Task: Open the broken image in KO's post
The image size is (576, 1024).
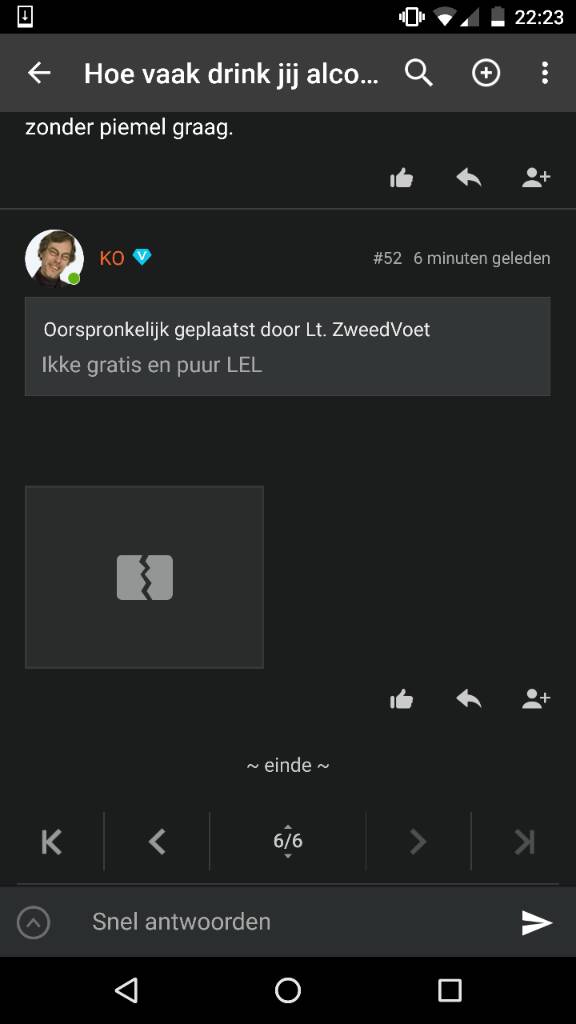Action: tap(144, 577)
